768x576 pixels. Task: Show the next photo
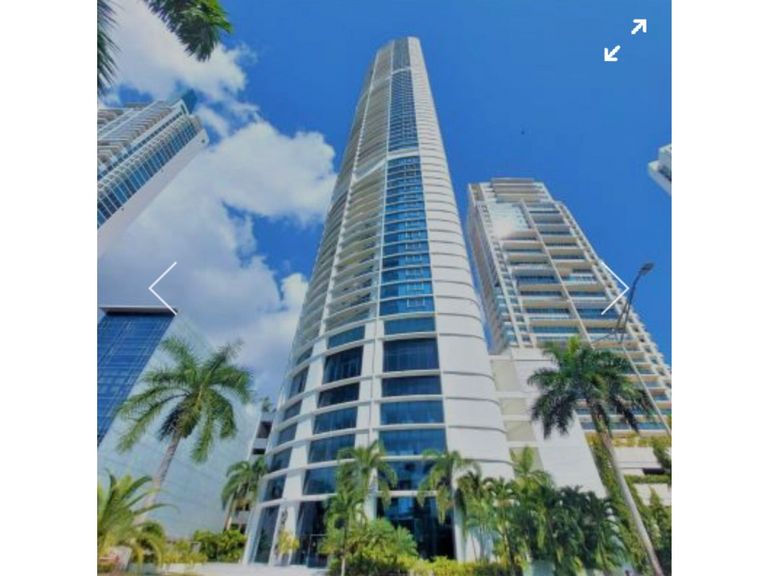pyautogui.click(x=614, y=289)
